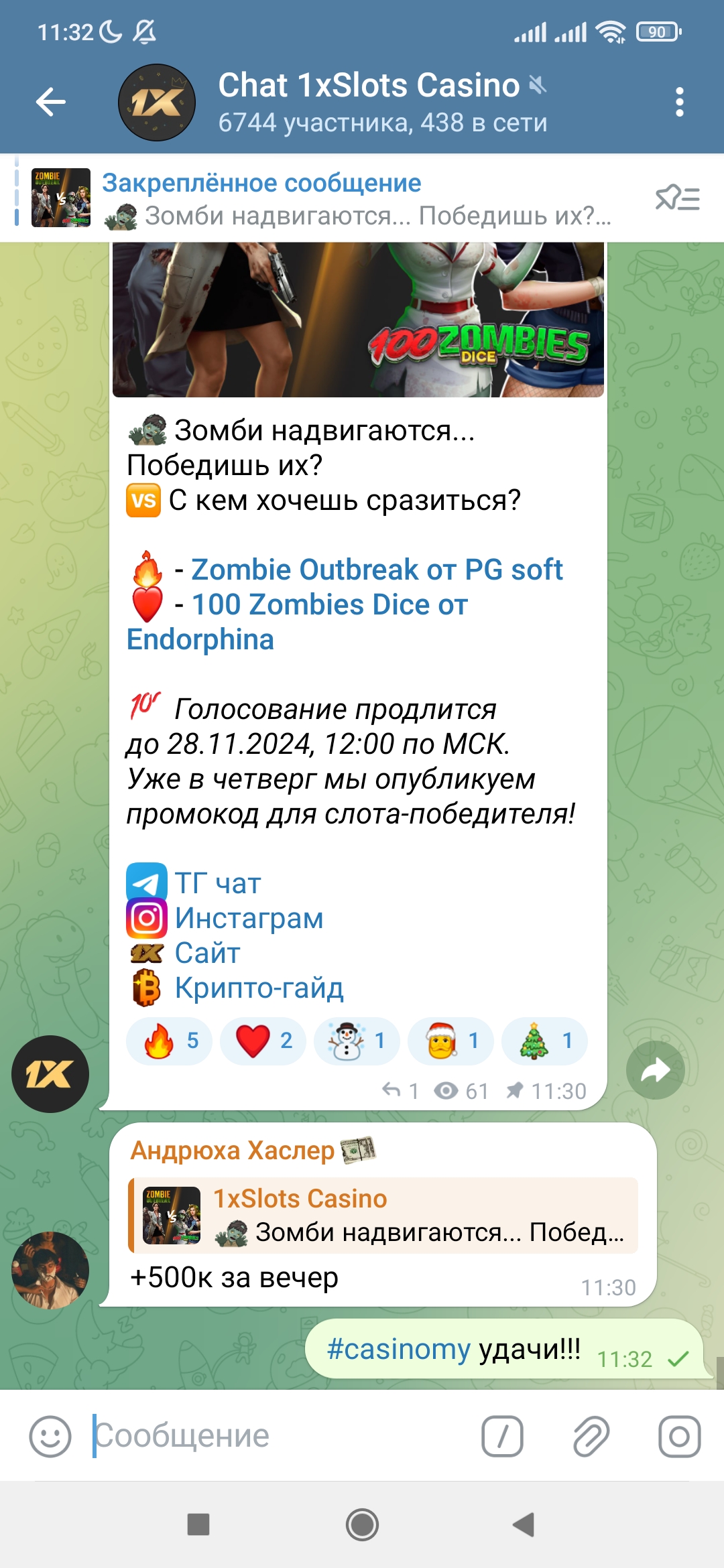
Task: Open the Крипто-гайд link
Action: (x=259, y=988)
